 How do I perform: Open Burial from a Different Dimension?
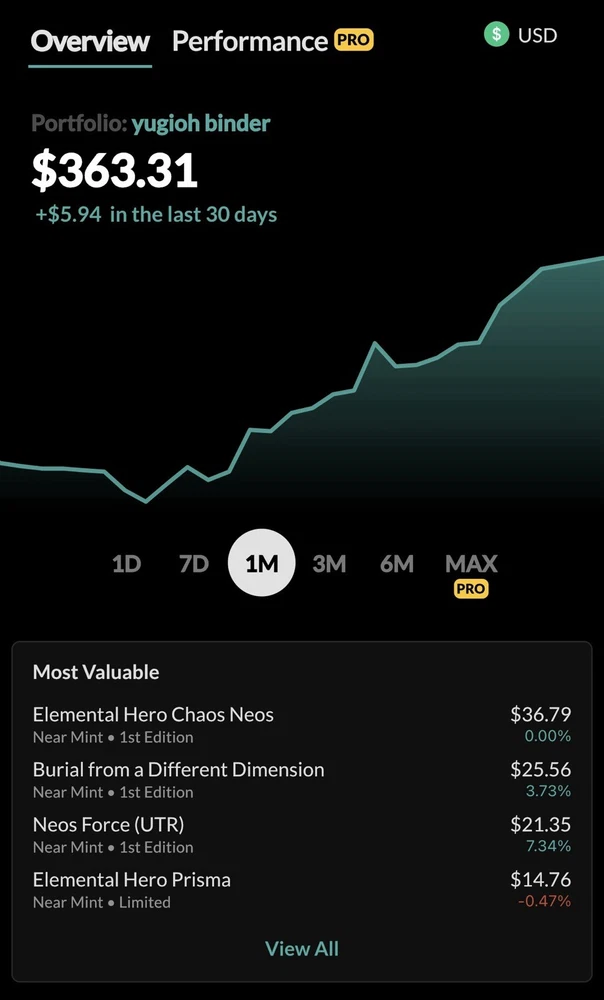click(x=302, y=779)
